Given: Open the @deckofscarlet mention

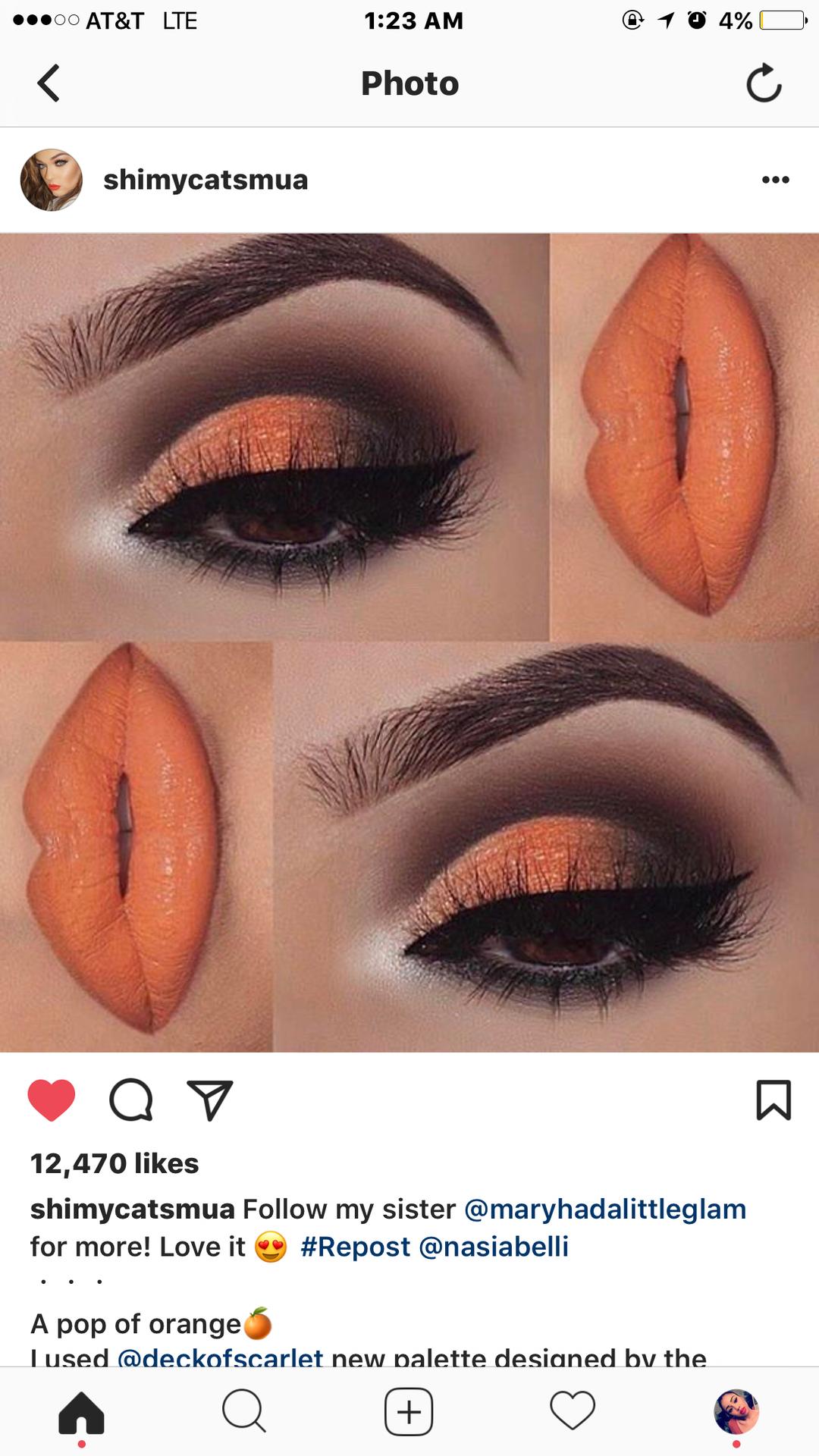Looking at the screenshot, I should coord(221,1356).
